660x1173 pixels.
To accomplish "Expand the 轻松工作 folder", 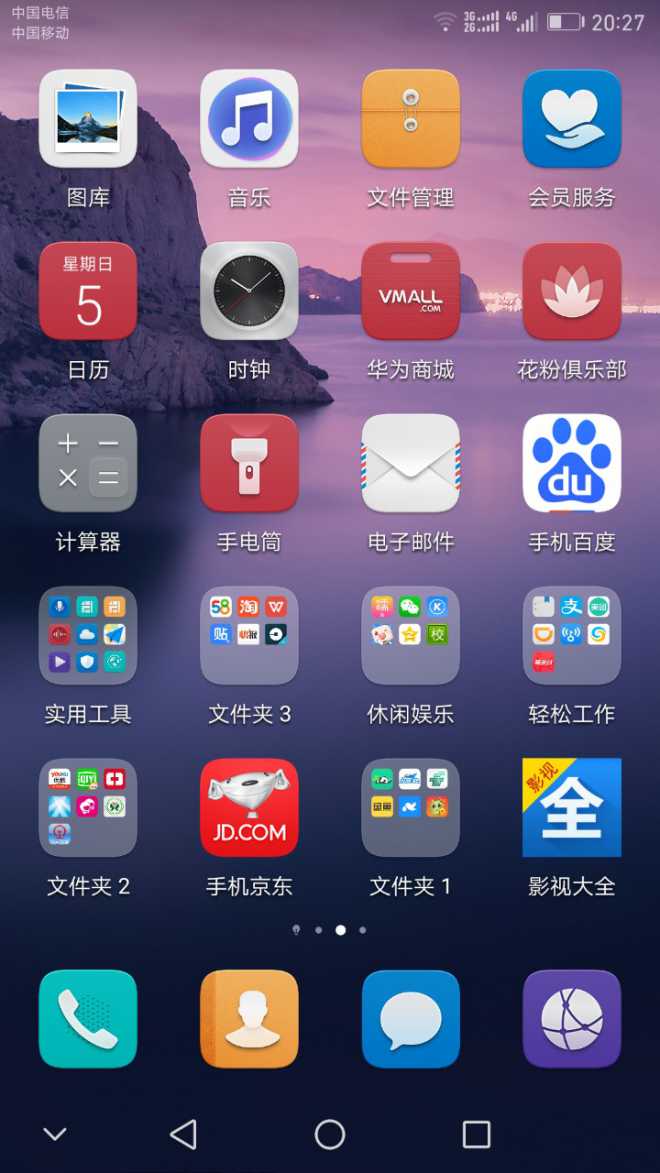I will 571,635.
